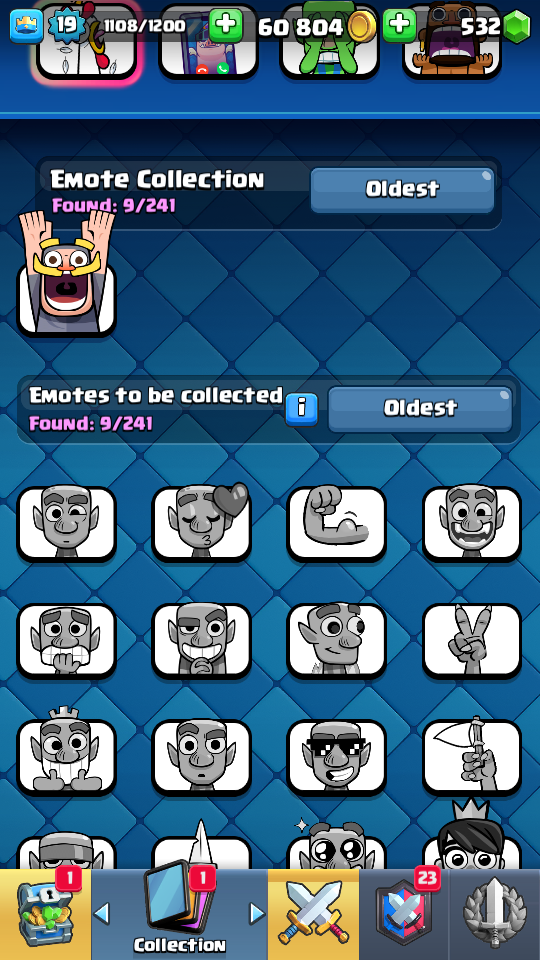Change Emote Collection sort order from Oldest
540x960 pixels.
[402, 189]
